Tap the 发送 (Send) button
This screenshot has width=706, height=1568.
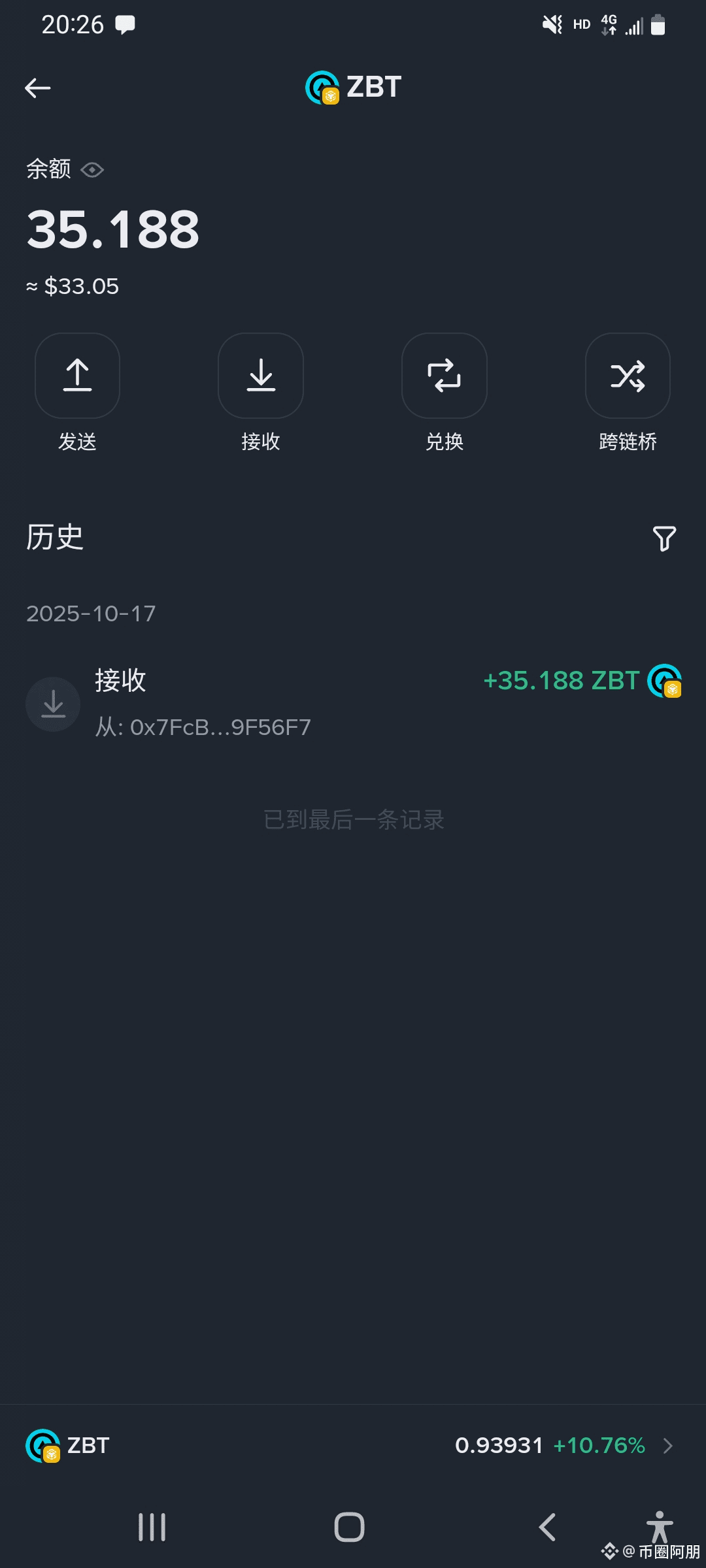click(77, 376)
